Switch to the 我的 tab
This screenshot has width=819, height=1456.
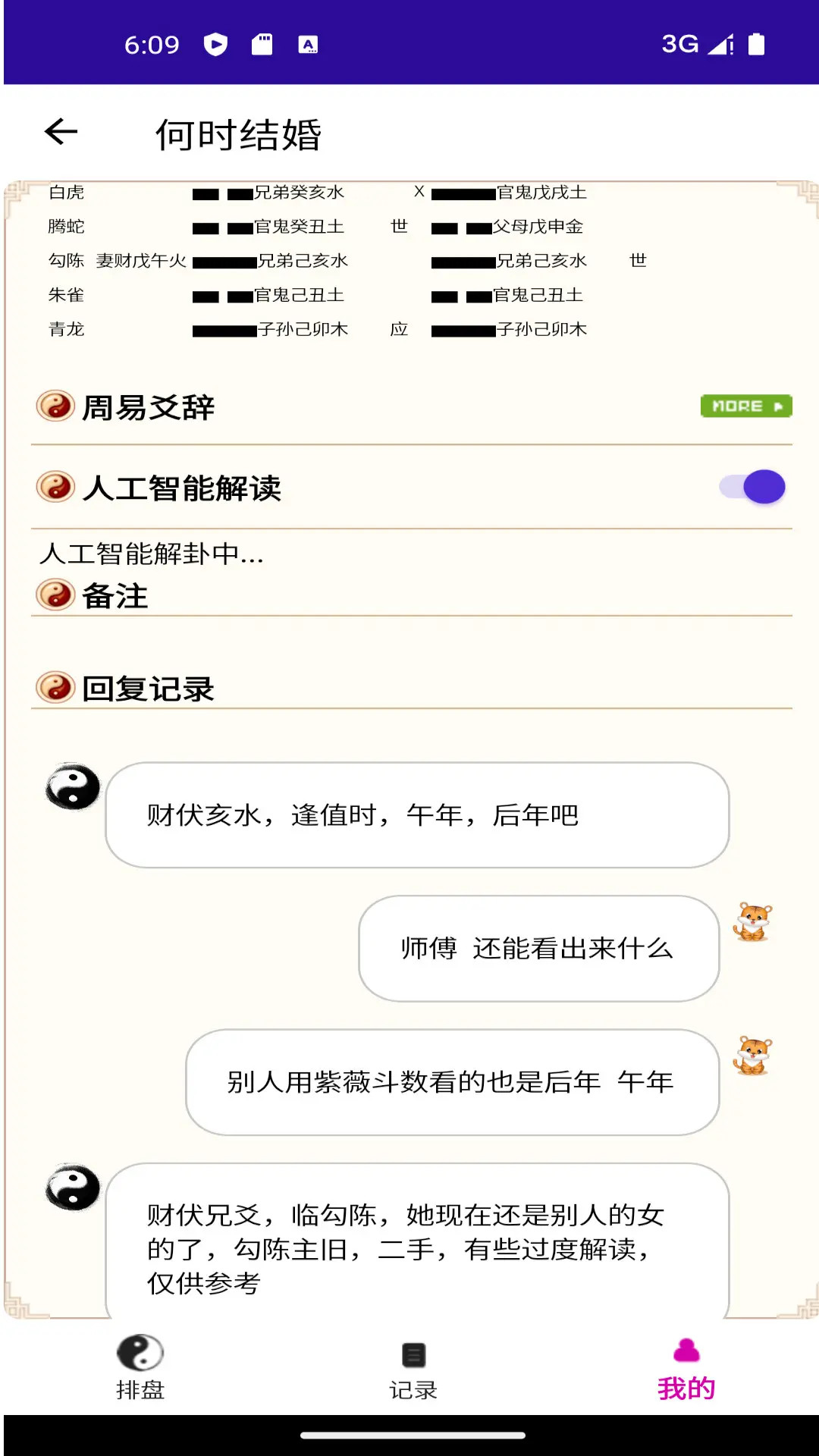(x=685, y=1376)
